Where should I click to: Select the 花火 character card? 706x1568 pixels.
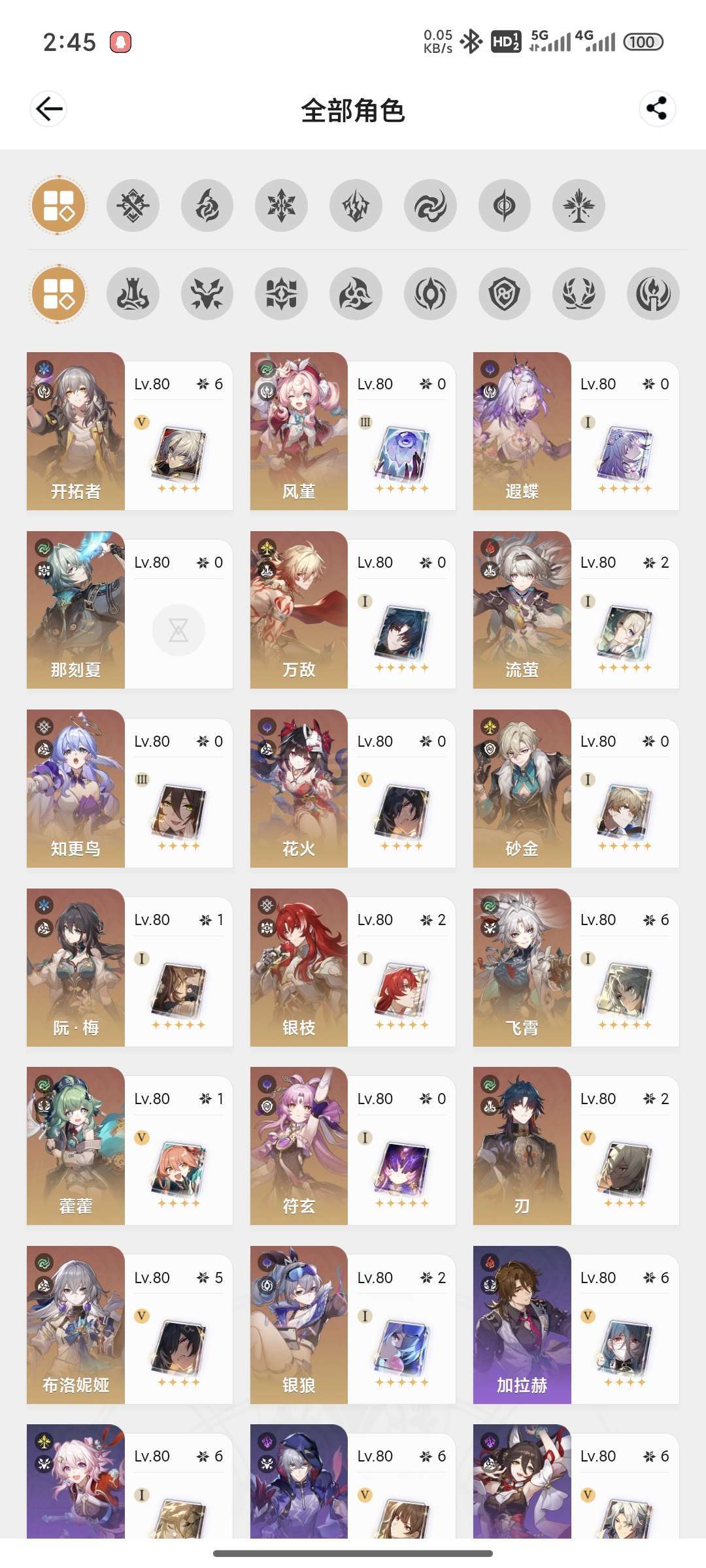353,789
